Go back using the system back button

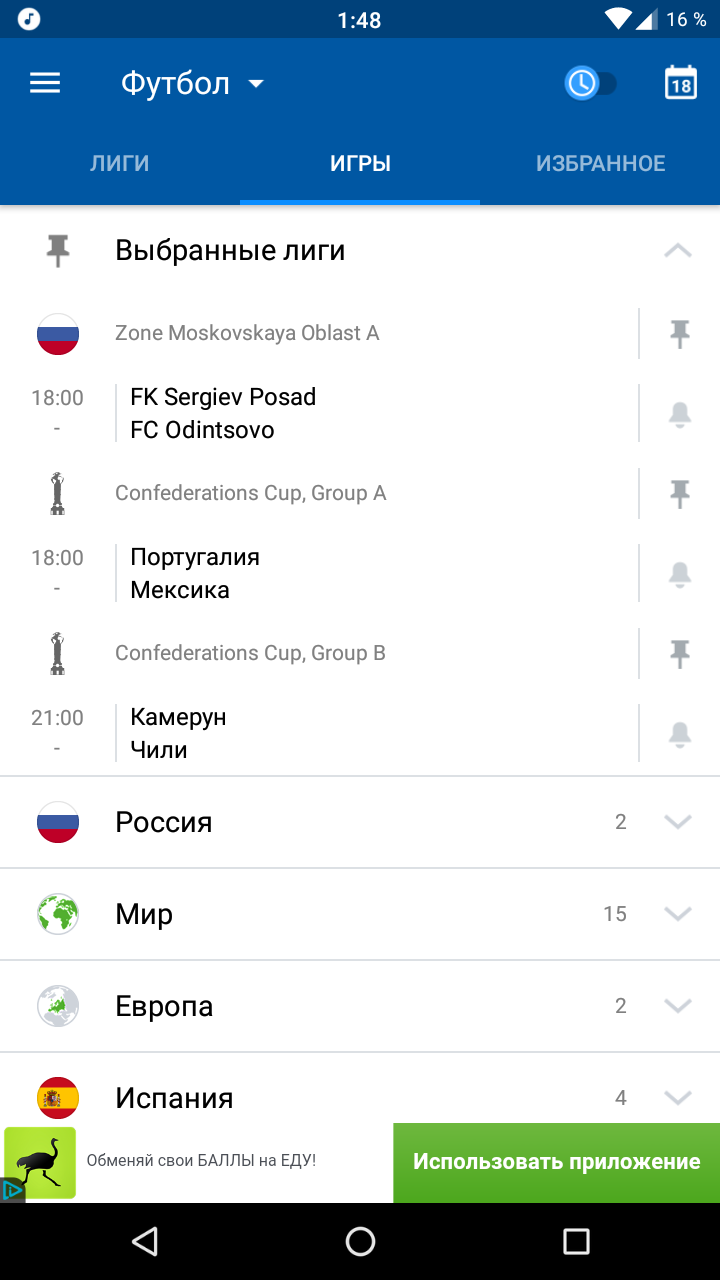(x=145, y=1241)
